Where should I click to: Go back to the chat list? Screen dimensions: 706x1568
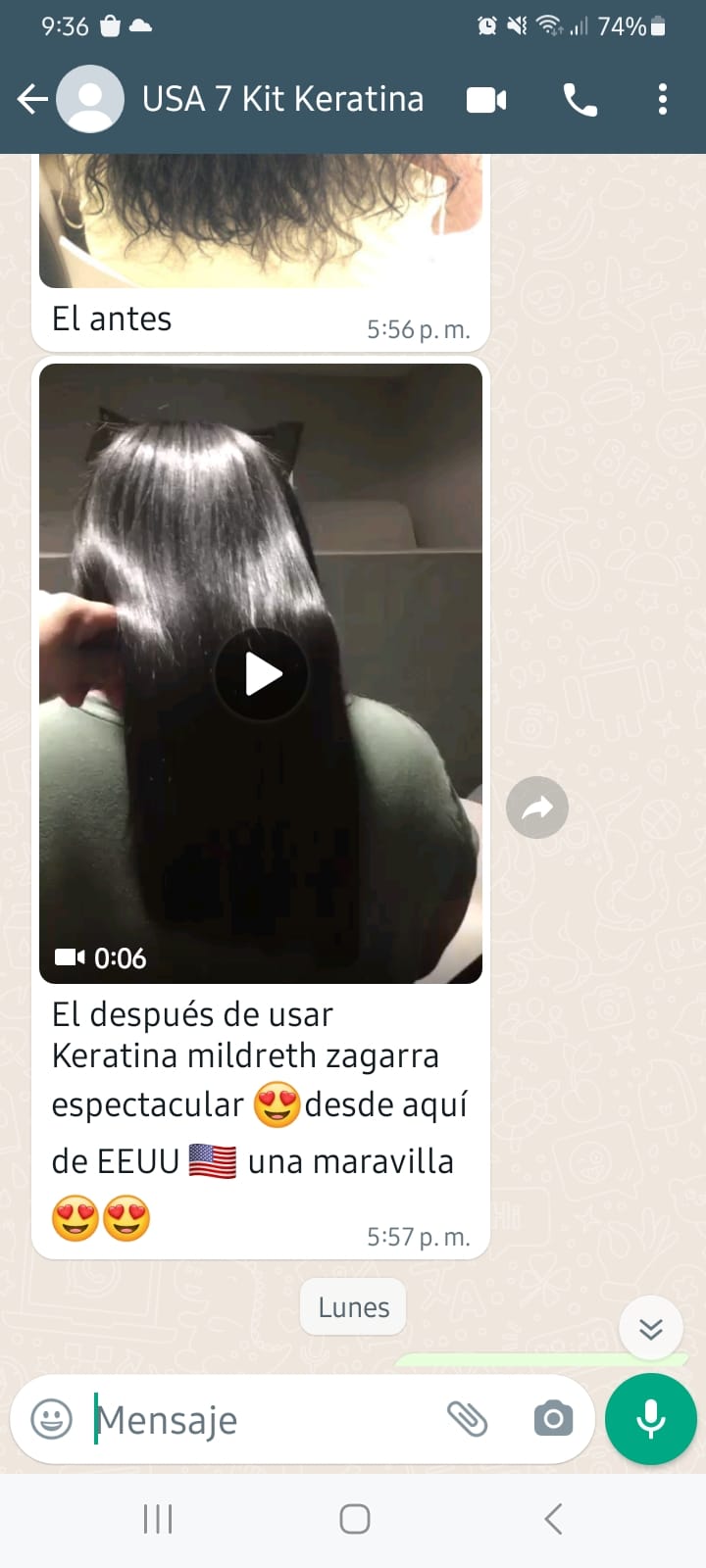point(32,99)
